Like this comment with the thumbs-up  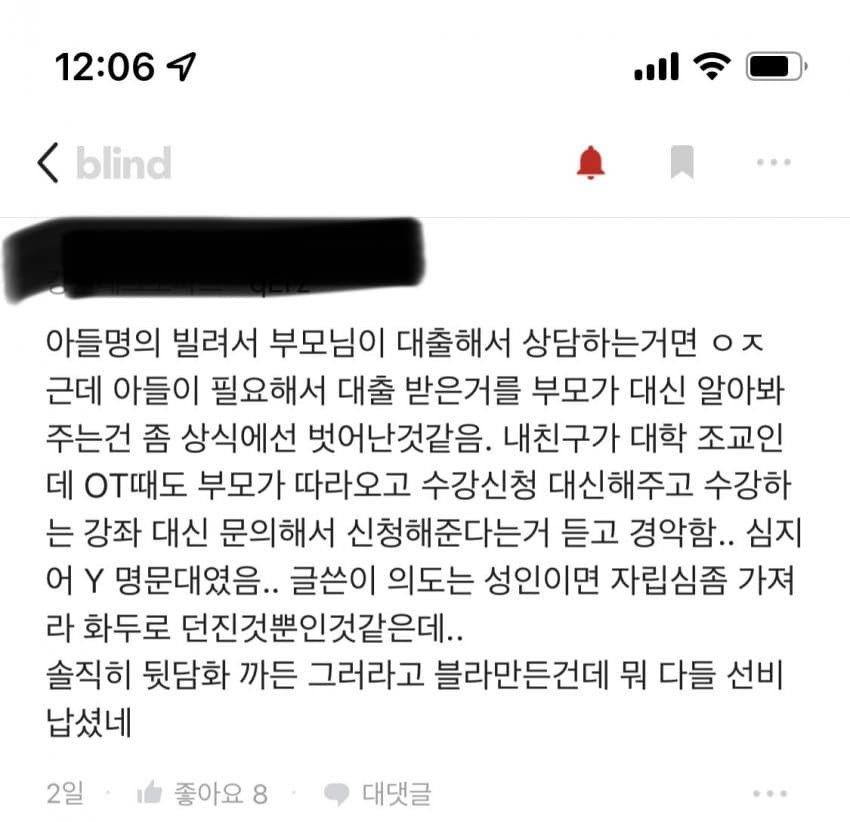point(150,794)
